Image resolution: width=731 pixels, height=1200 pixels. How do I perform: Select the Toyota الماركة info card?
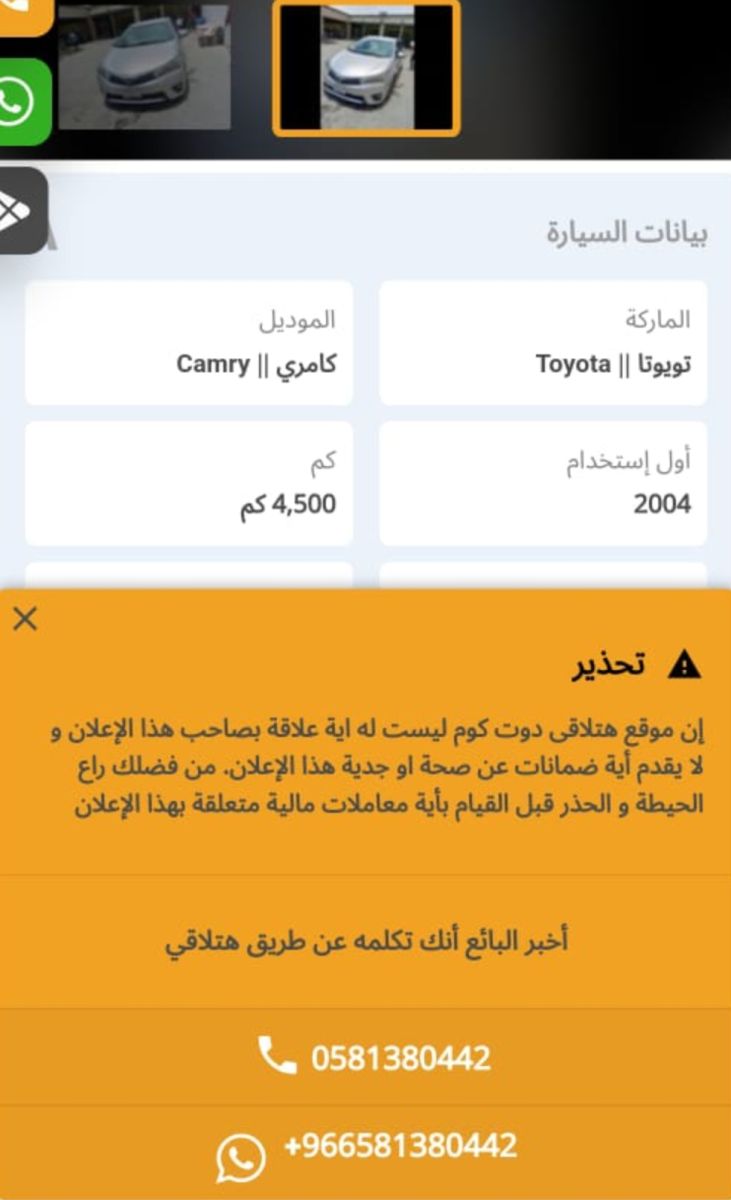point(546,341)
